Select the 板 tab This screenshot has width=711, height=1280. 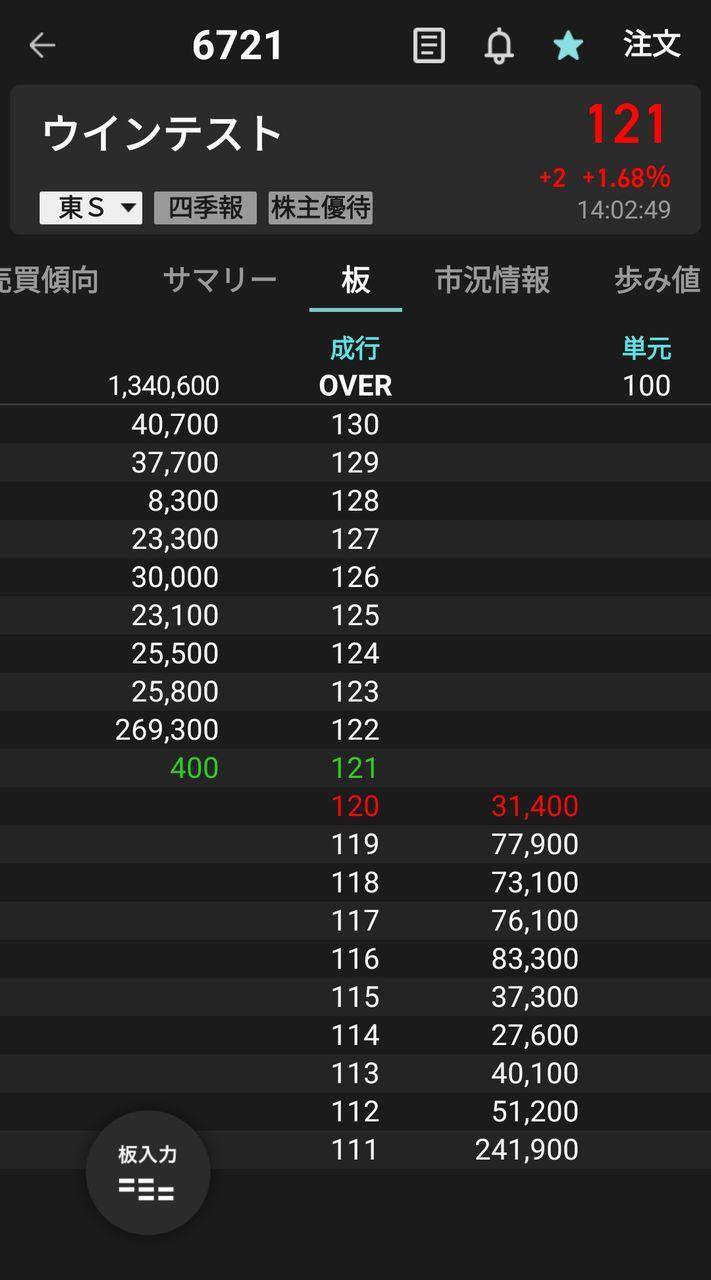[355, 280]
